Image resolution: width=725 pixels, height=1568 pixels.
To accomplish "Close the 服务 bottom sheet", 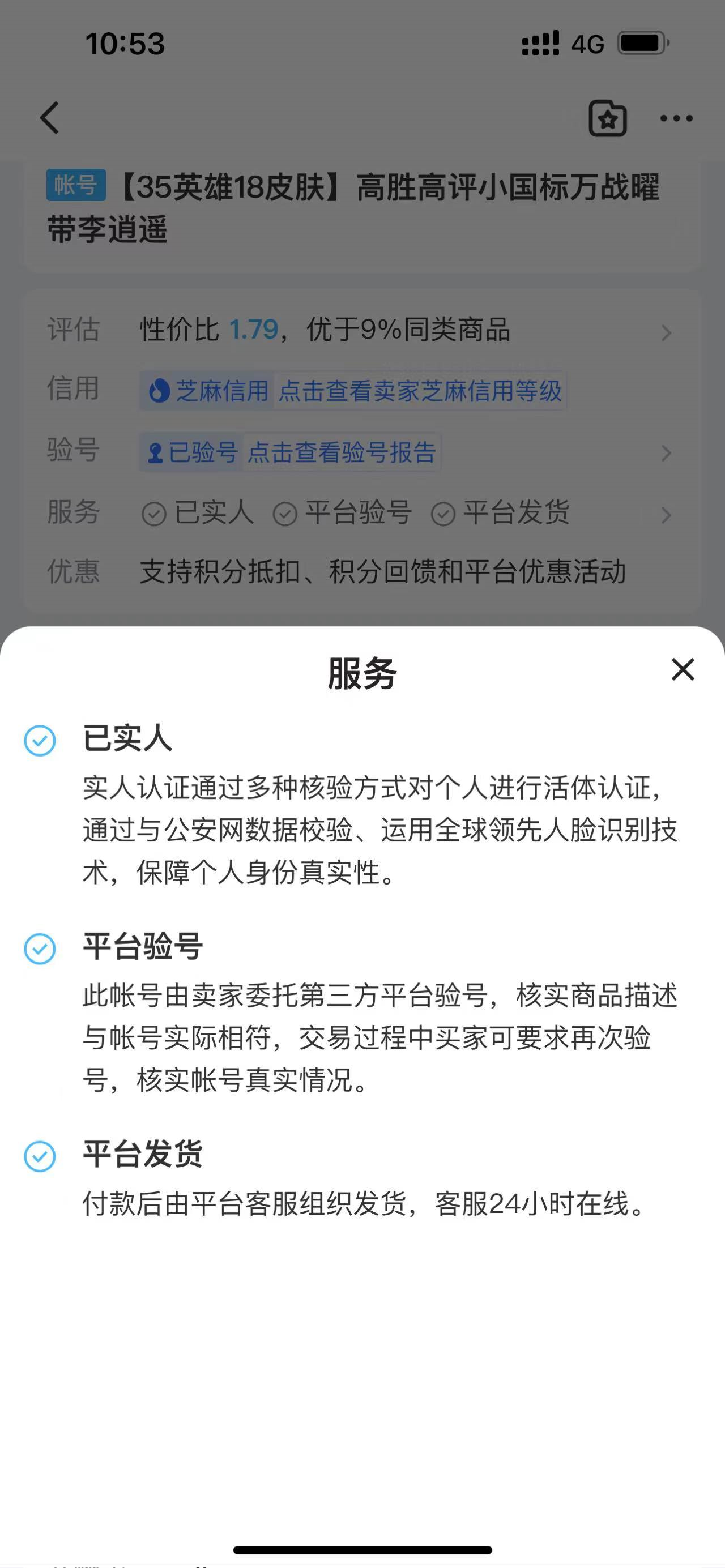I will 683,669.
